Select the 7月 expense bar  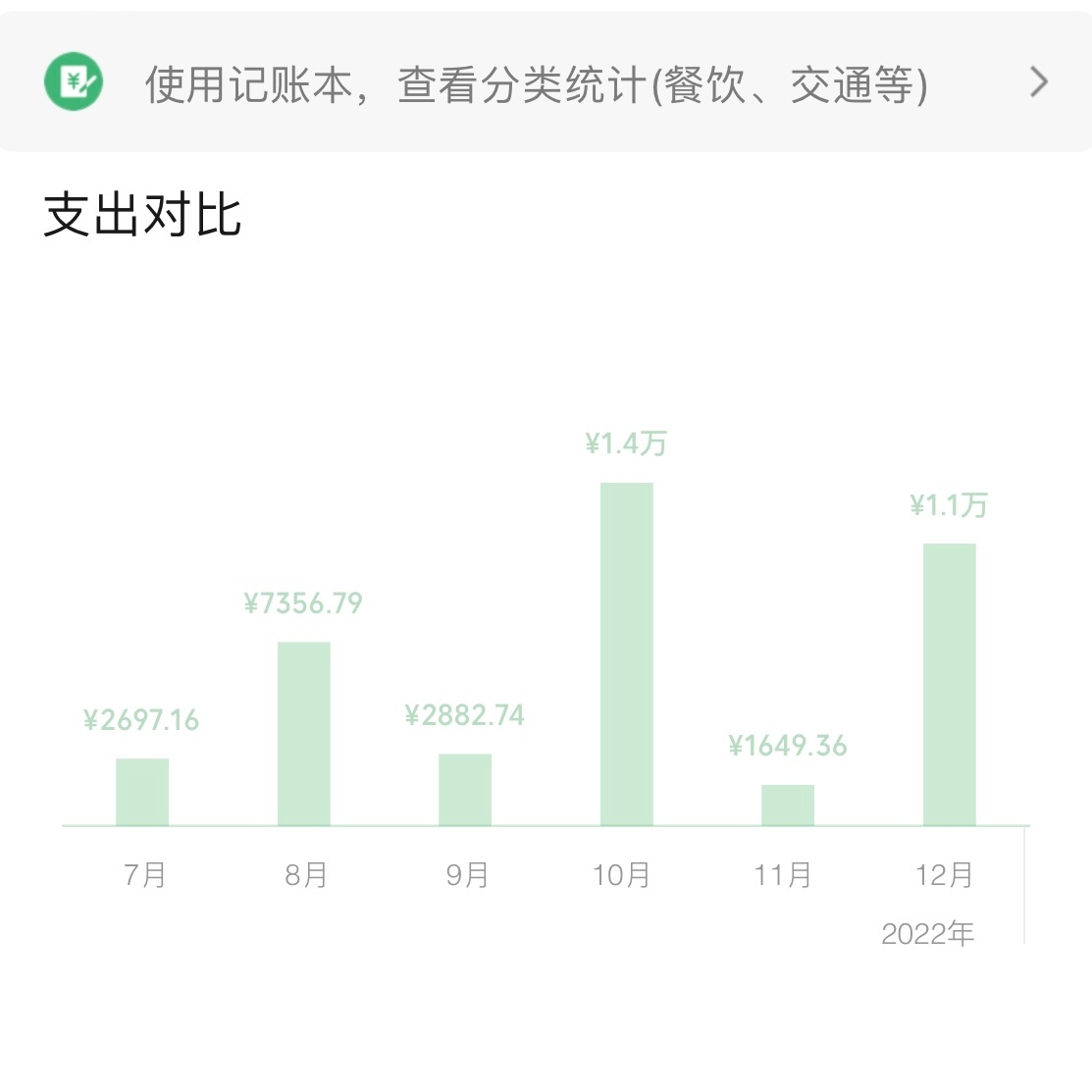click(x=142, y=792)
